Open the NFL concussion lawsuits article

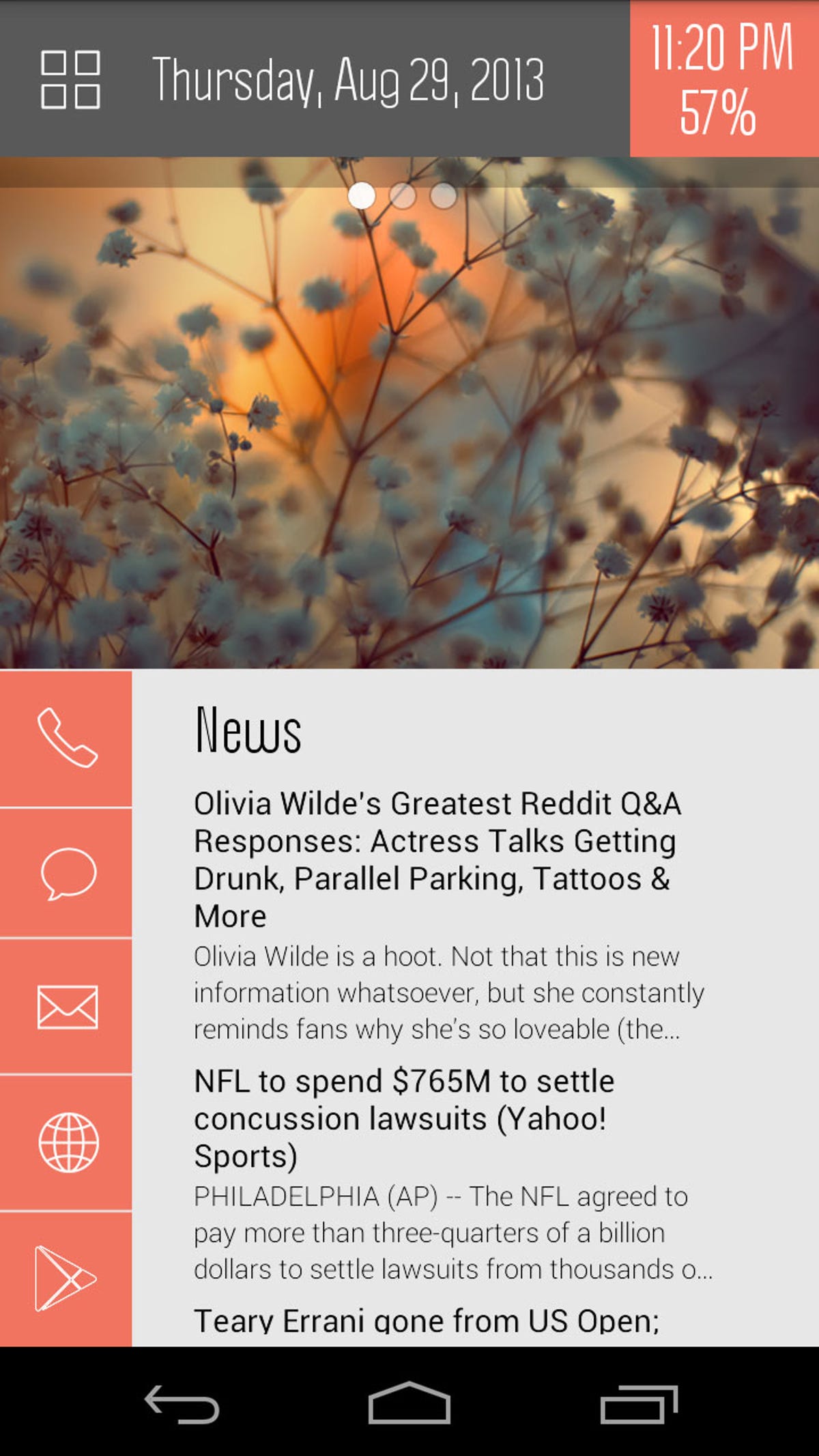[404, 1118]
